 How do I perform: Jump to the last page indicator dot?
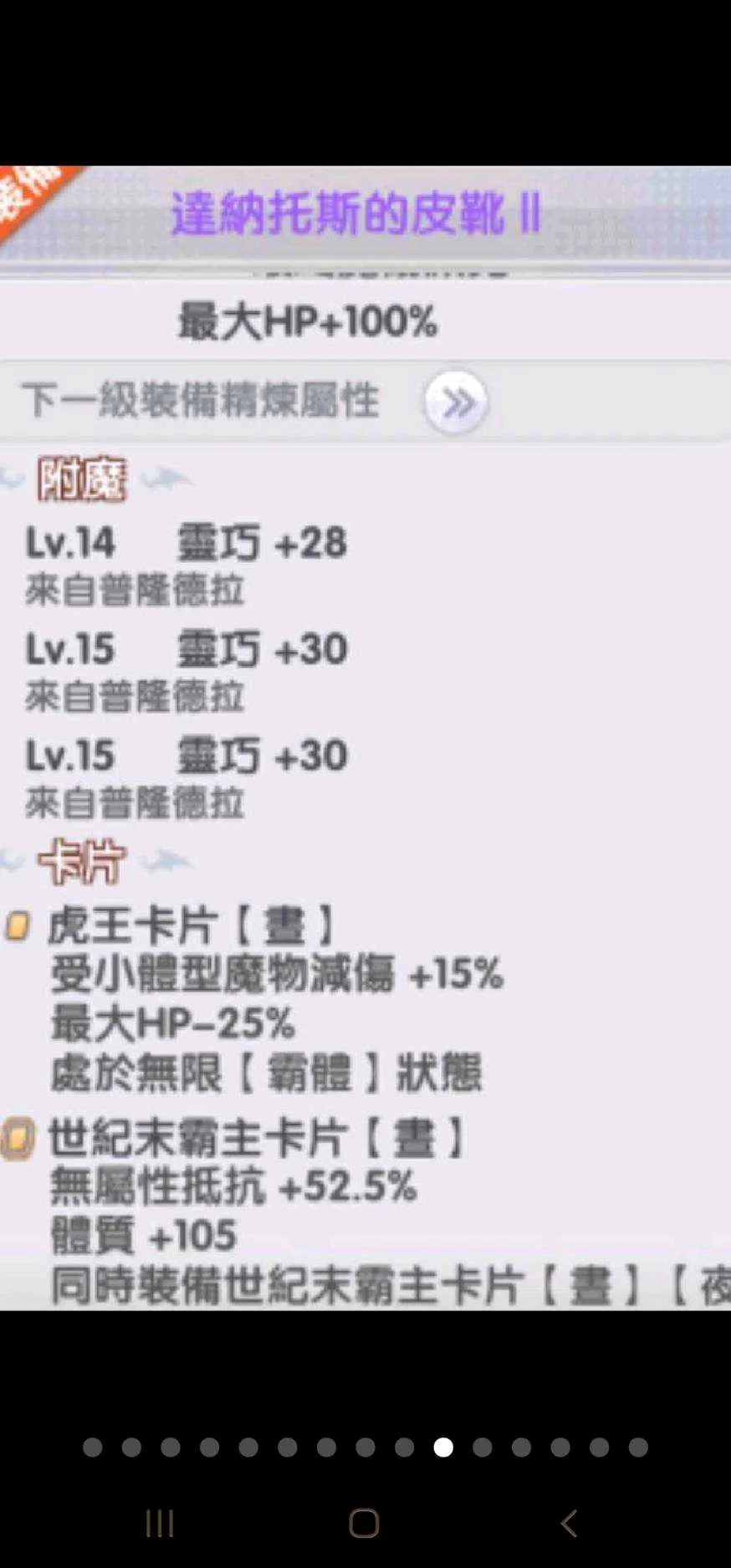pos(638,1448)
